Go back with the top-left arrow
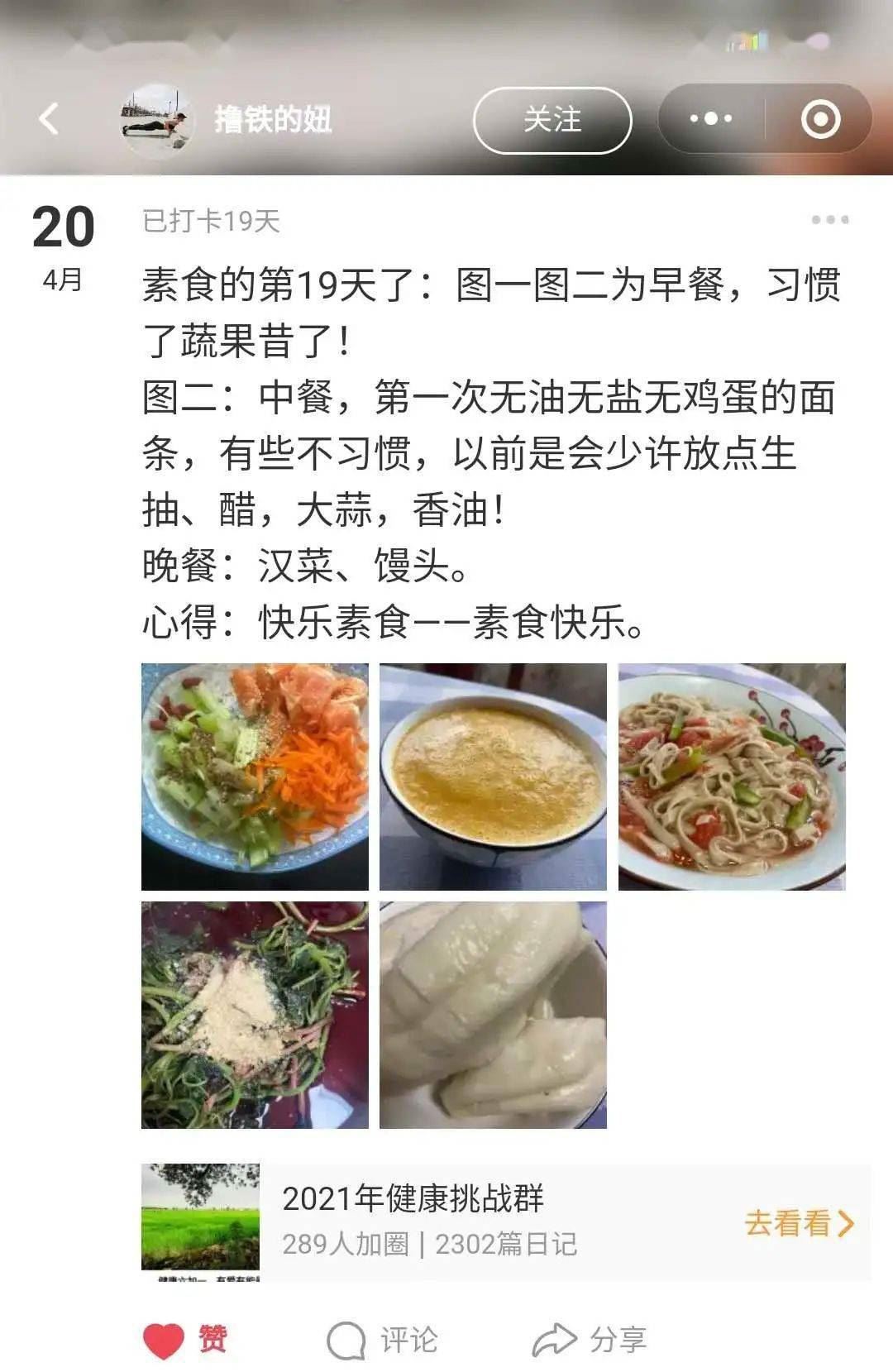The width and height of the screenshot is (893, 1372). 49,119
